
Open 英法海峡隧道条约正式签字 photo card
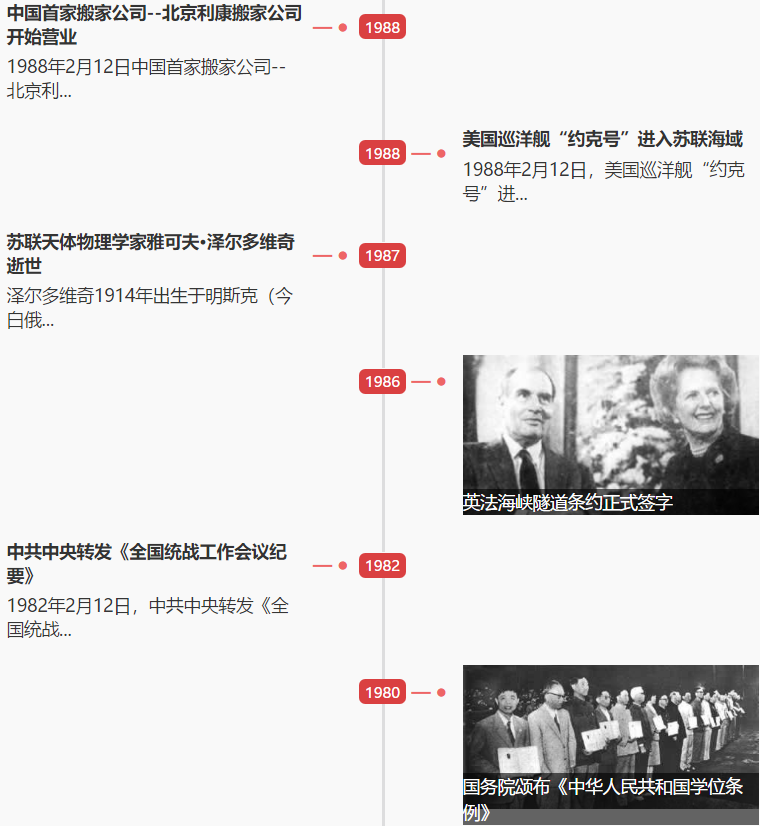point(610,434)
